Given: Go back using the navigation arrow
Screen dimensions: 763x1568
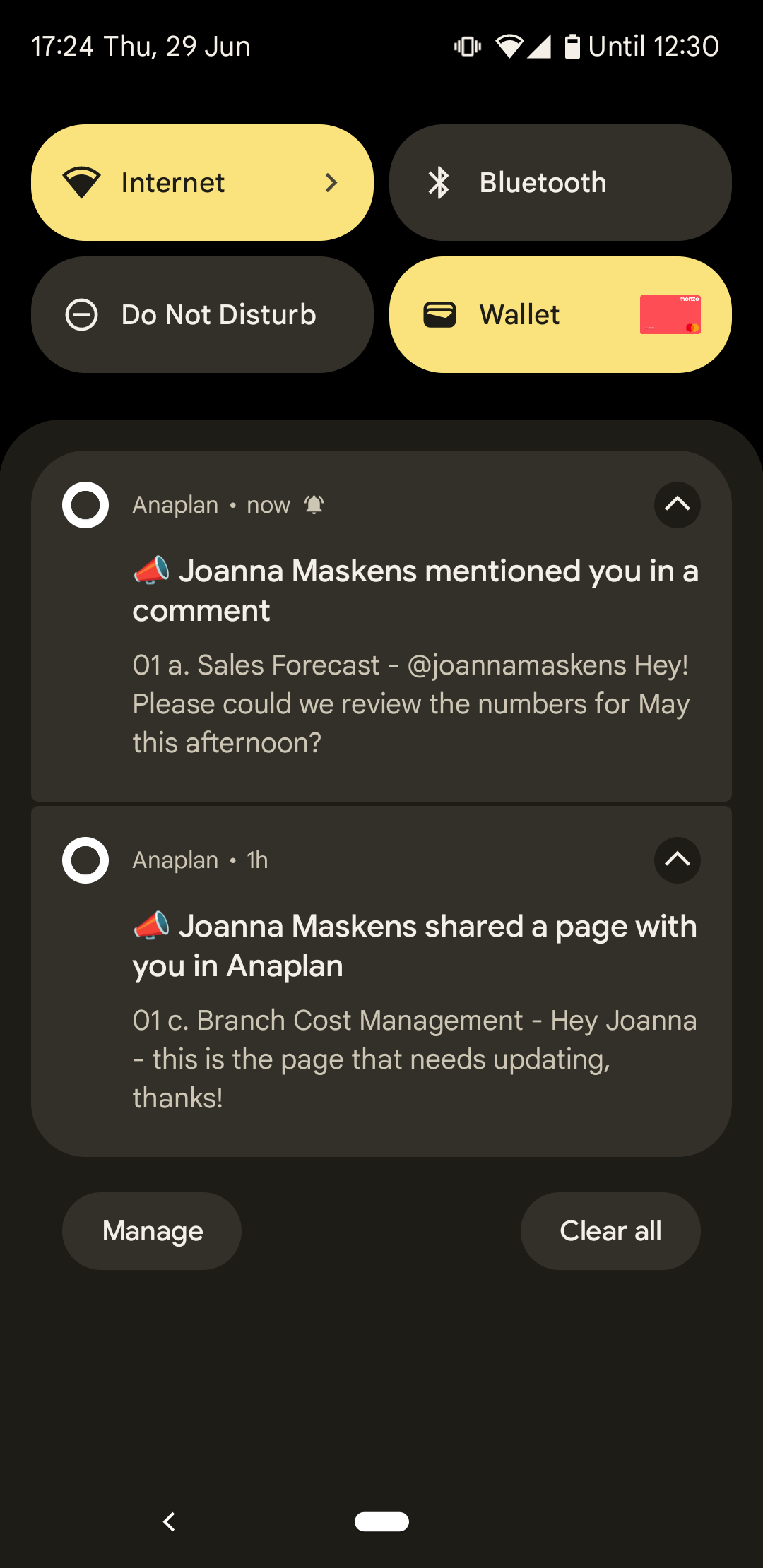Looking at the screenshot, I should click(x=170, y=1521).
